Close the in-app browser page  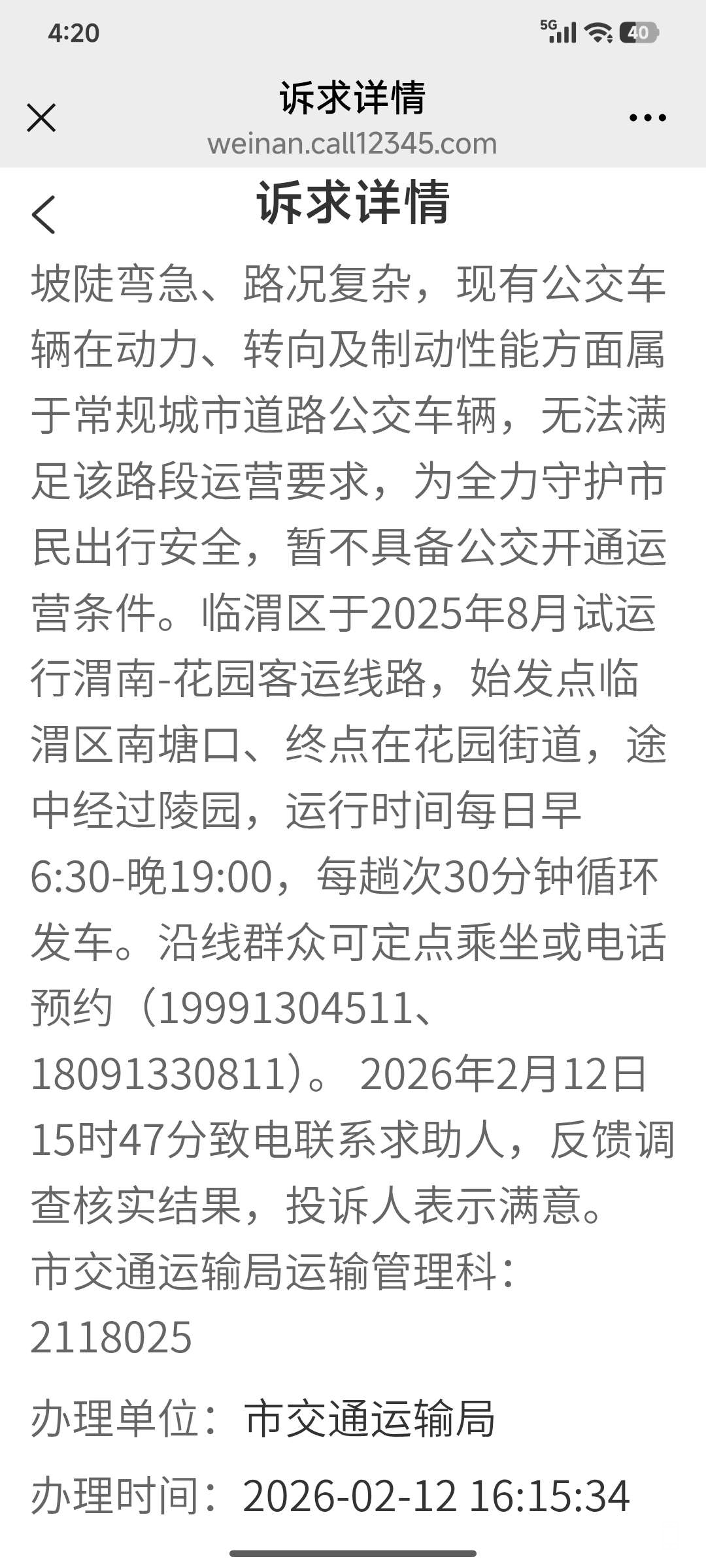click(41, 118)
